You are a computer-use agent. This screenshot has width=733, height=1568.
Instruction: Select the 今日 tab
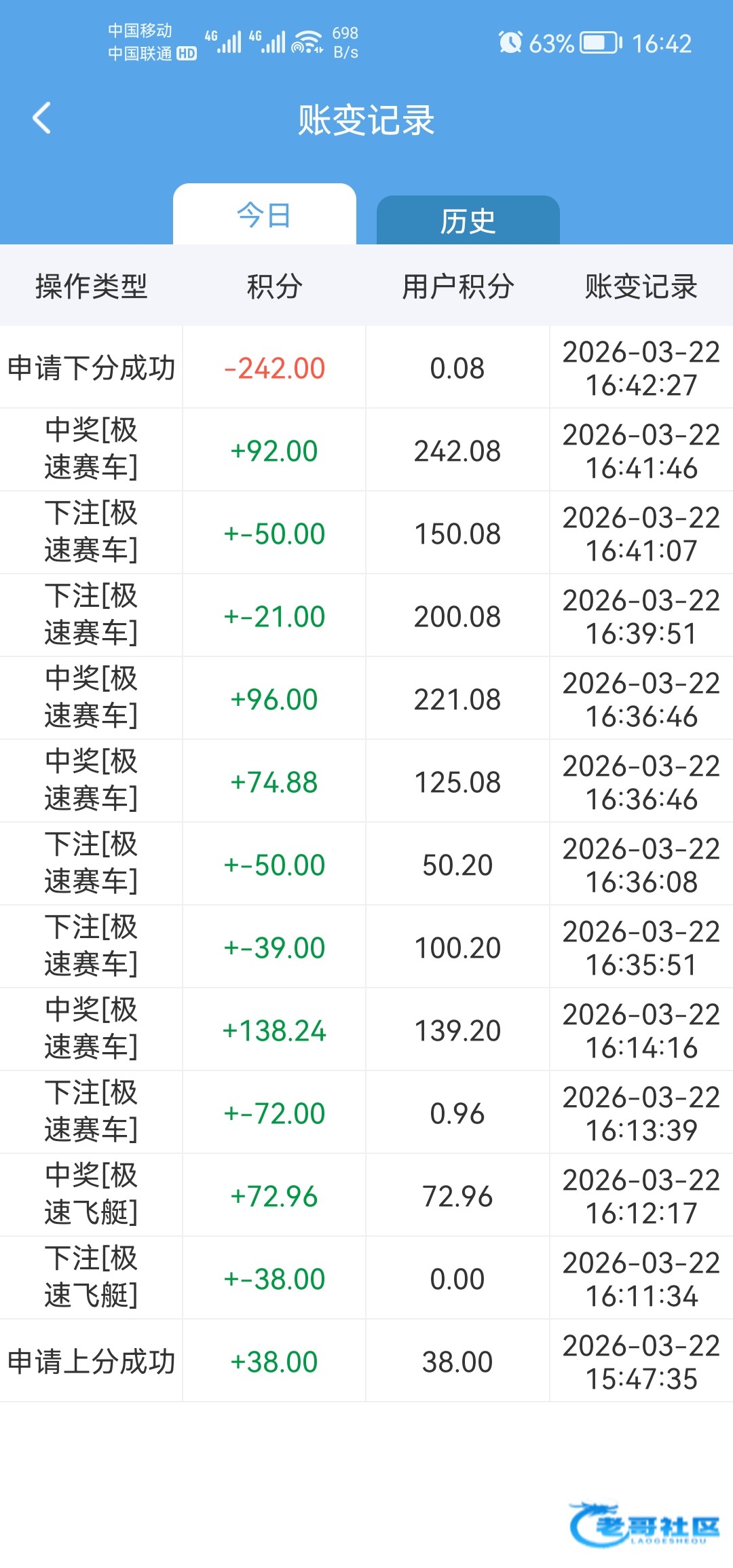pos(264,216)
